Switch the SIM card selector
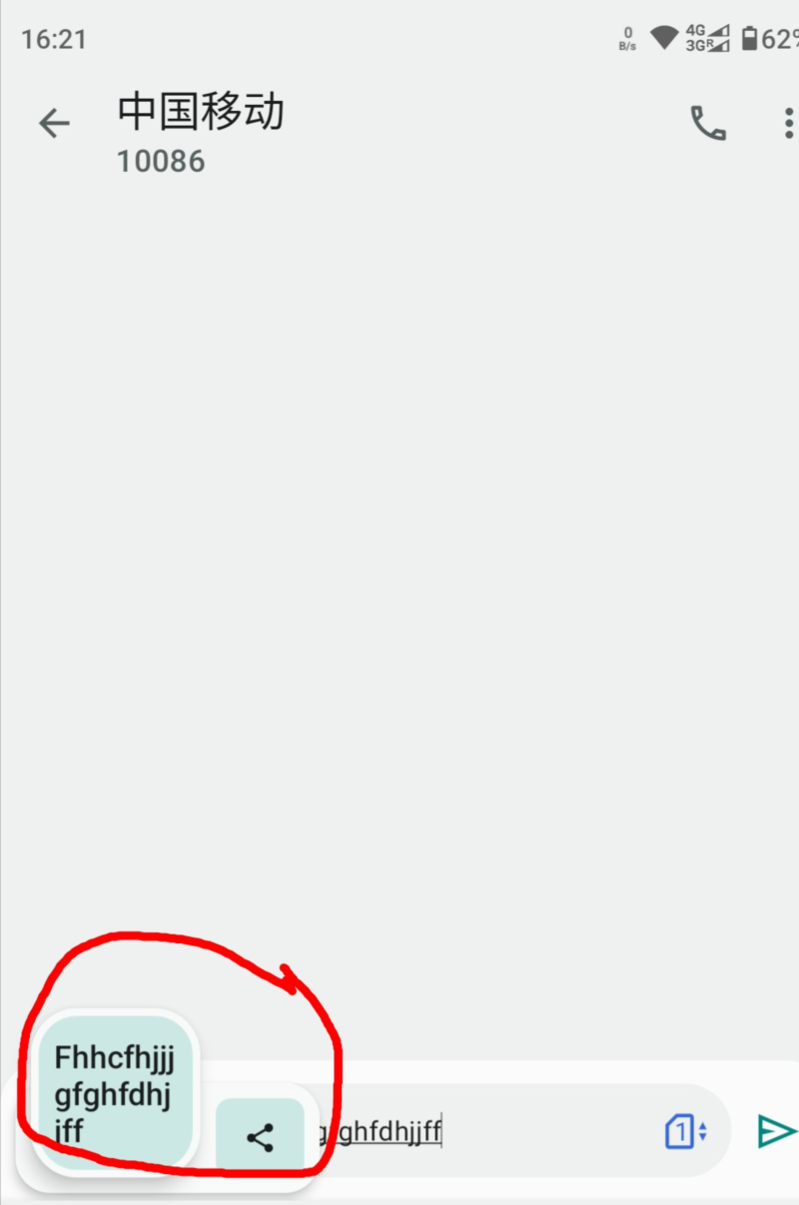This screenshot has width=799, height=1205. pyautogui.click(x=686, y=1132)
